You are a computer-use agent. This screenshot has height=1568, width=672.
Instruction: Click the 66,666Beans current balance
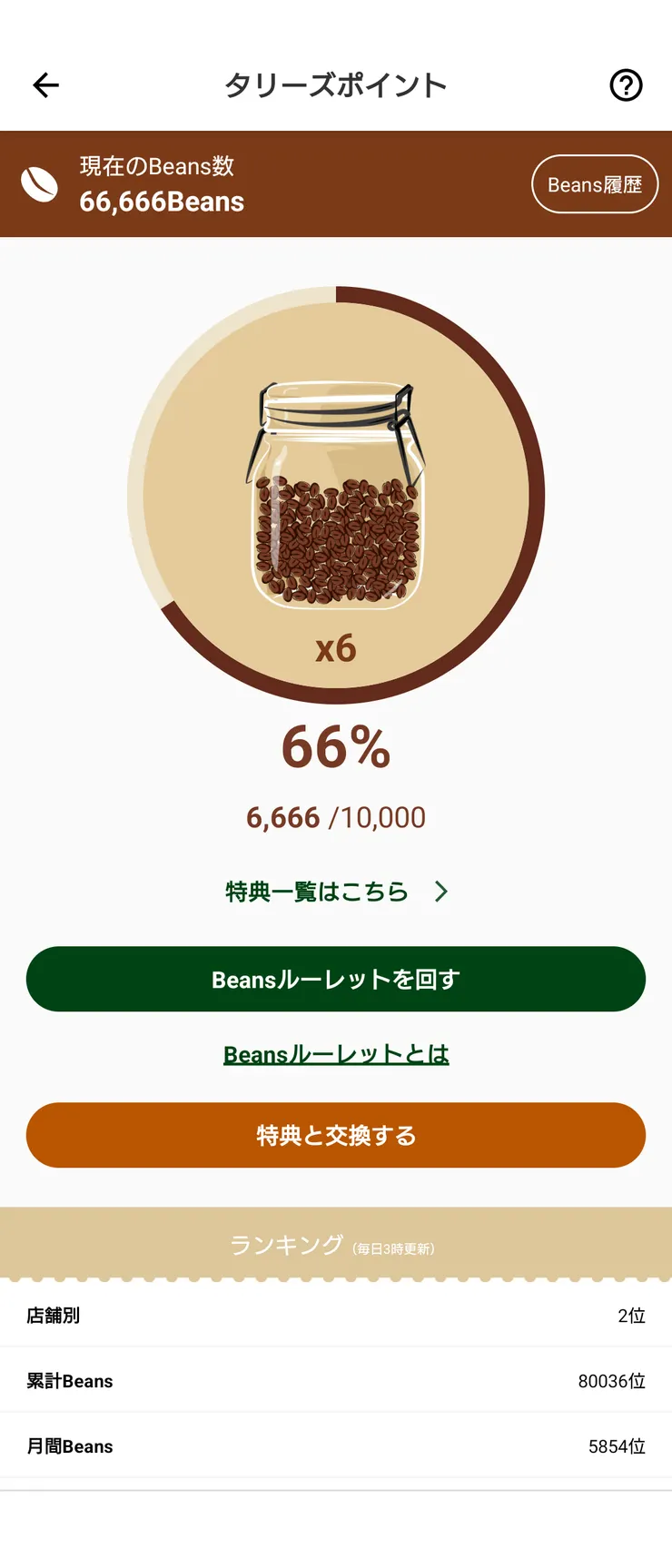(160, 202)
